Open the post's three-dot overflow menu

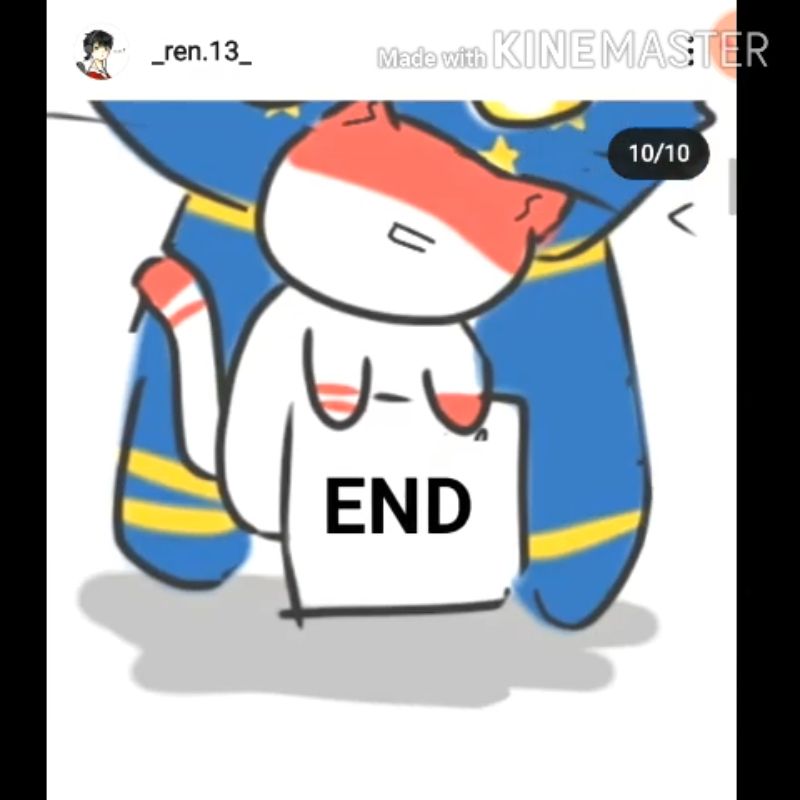[x=690, y=52]
